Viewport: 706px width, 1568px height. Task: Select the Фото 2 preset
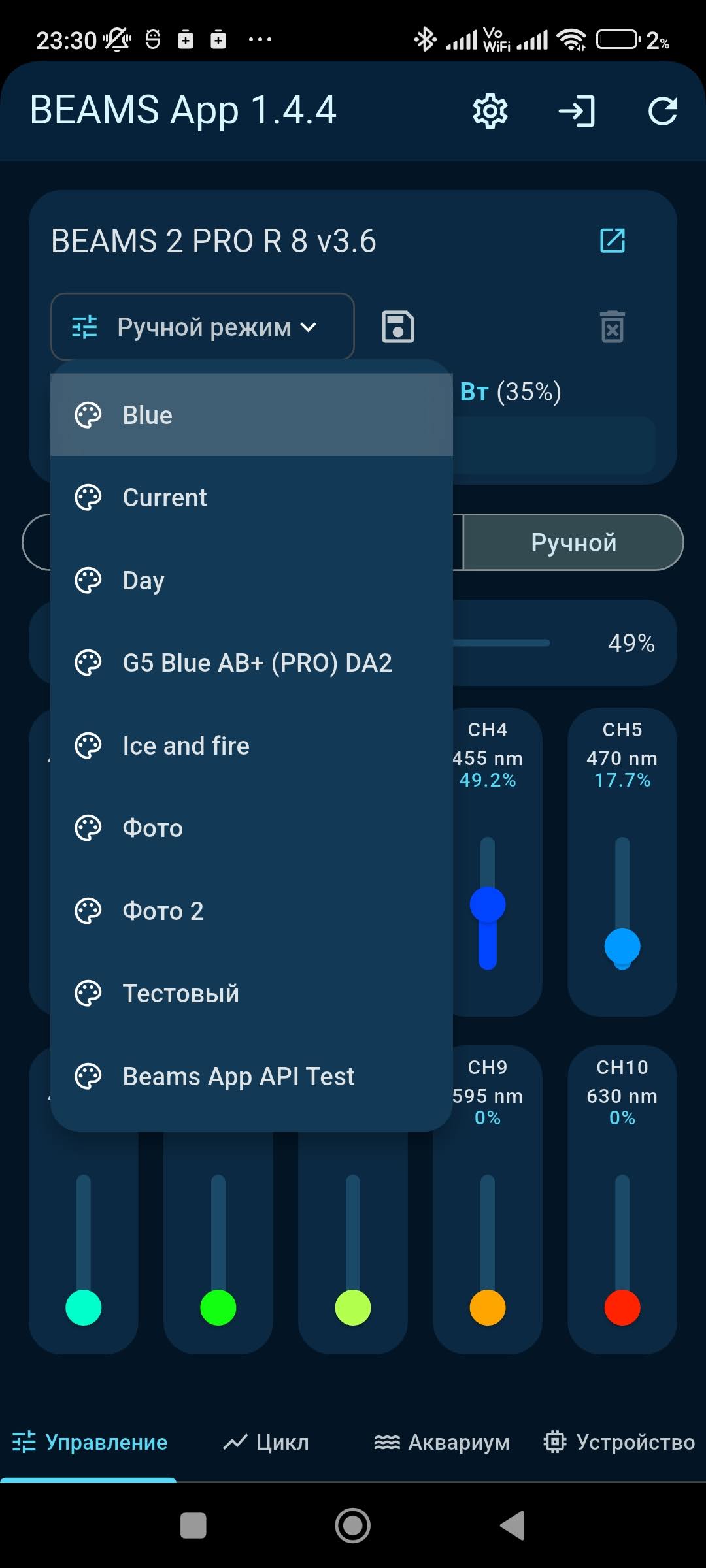pos(252,911)
